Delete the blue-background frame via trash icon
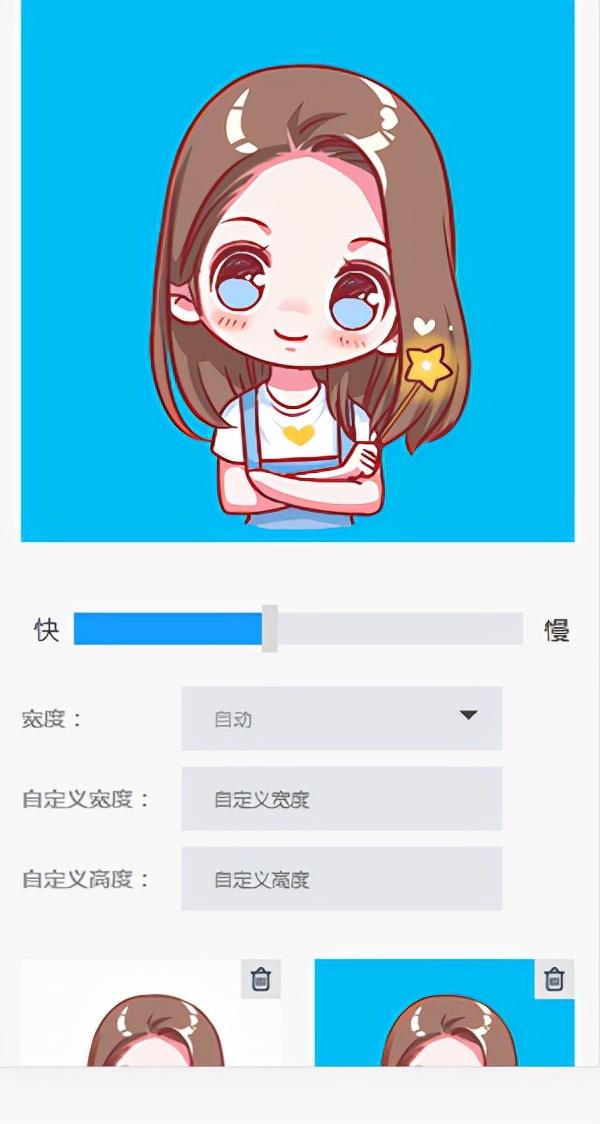This screenshot has height=1124, width=600. point(554,978)
